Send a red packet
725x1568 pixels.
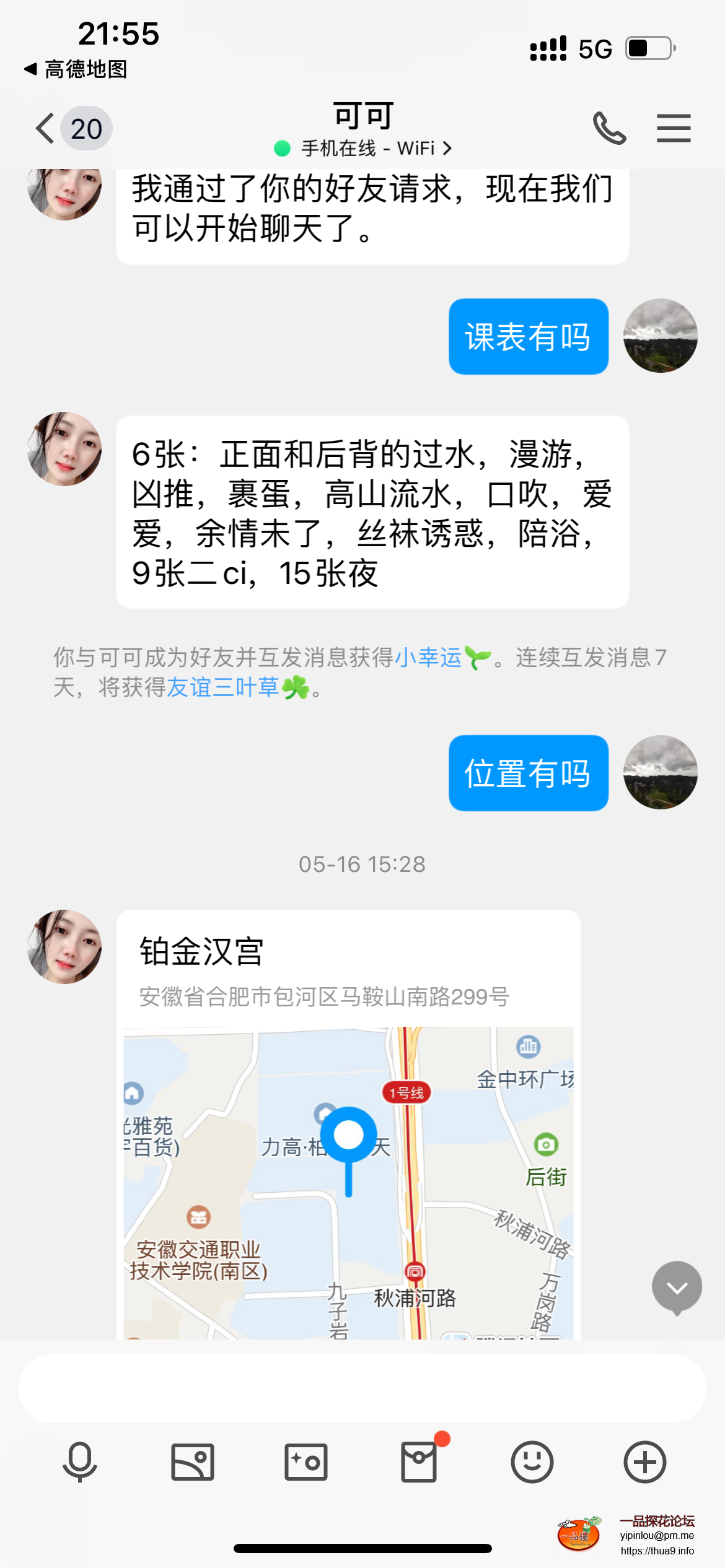[x=419, y=1462]
